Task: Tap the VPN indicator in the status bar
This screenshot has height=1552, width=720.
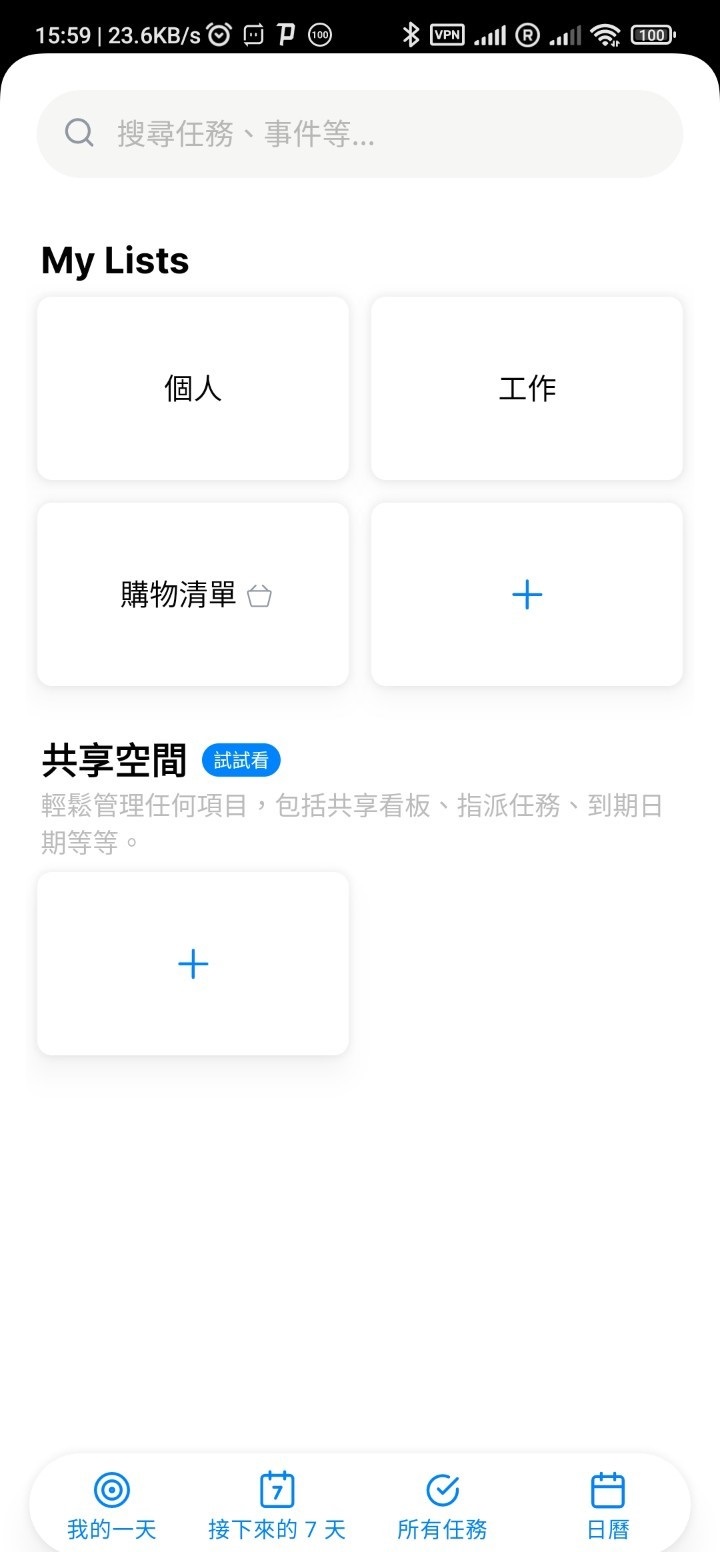Action: tap(447, 33)
